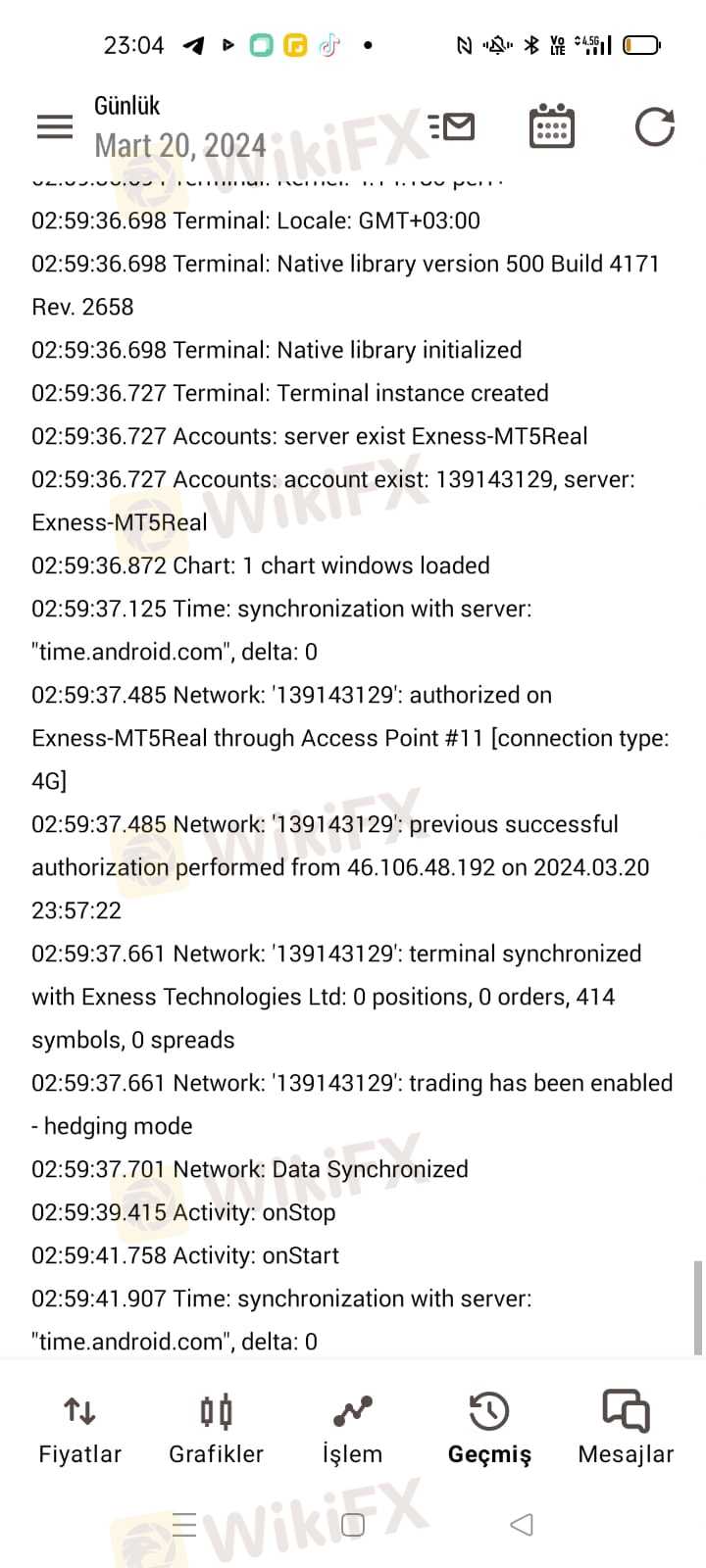Switch to the Fiyatlar tab

point(79,1429)
